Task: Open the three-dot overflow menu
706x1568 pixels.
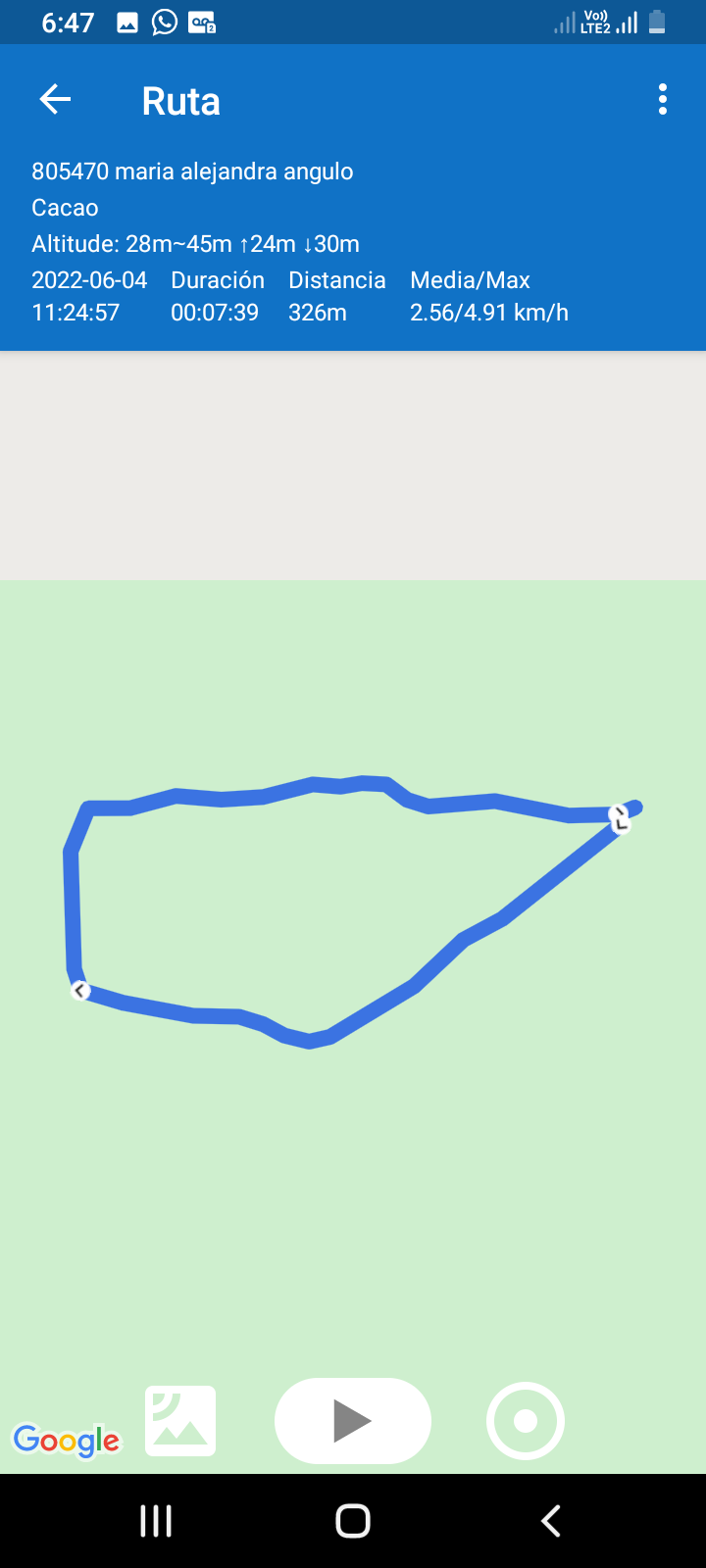Action: (x=663, y=100)
